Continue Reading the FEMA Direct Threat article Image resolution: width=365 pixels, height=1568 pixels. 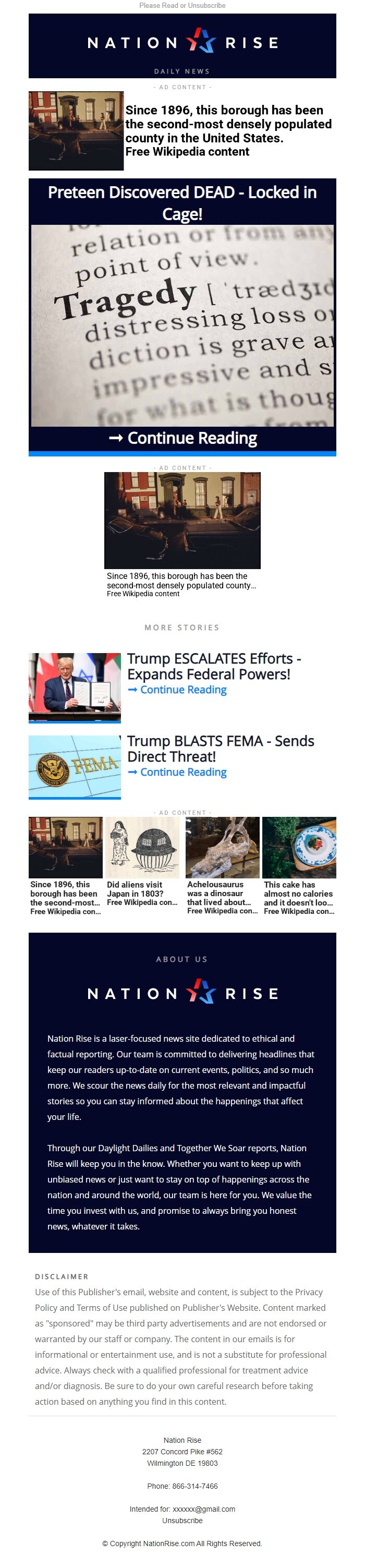177,772
